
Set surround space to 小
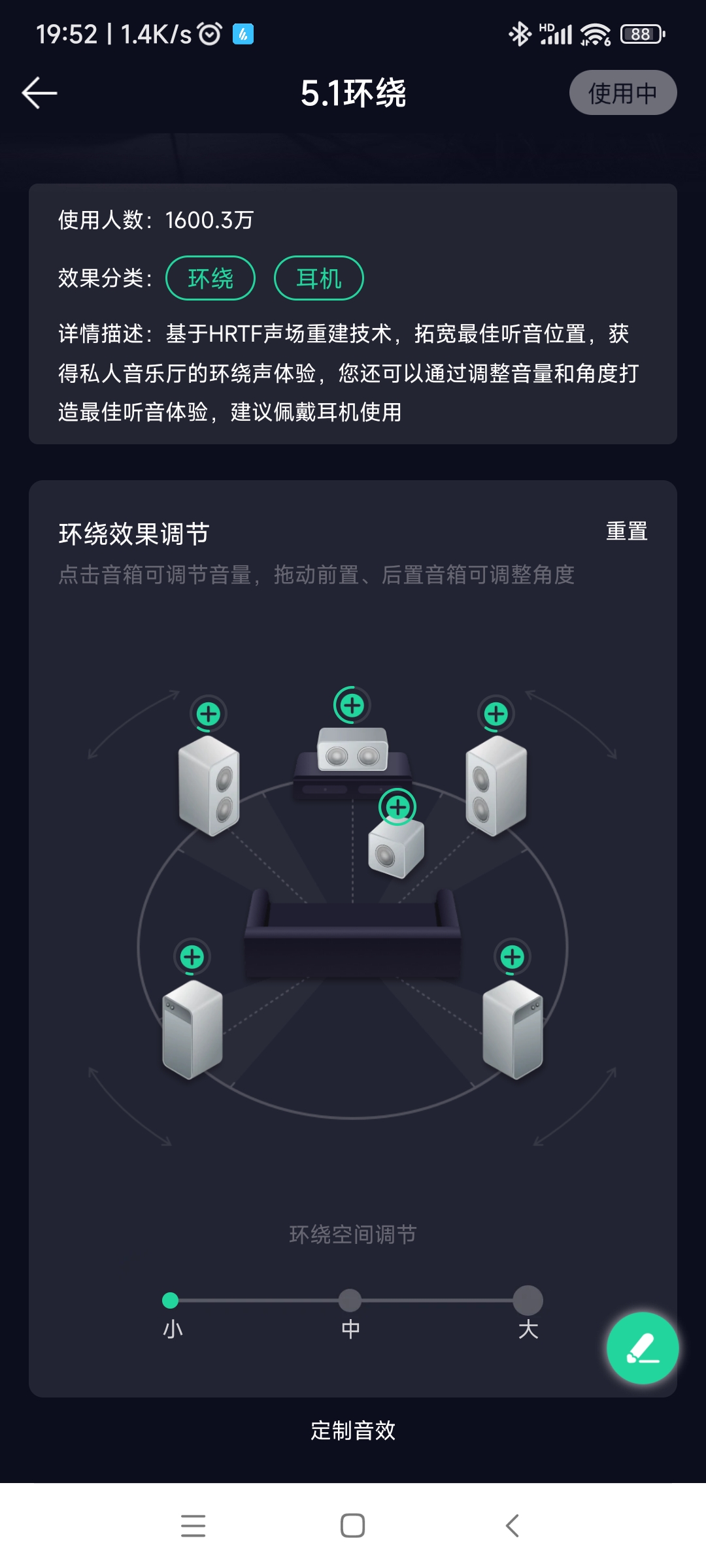[x=171, y=1301]
